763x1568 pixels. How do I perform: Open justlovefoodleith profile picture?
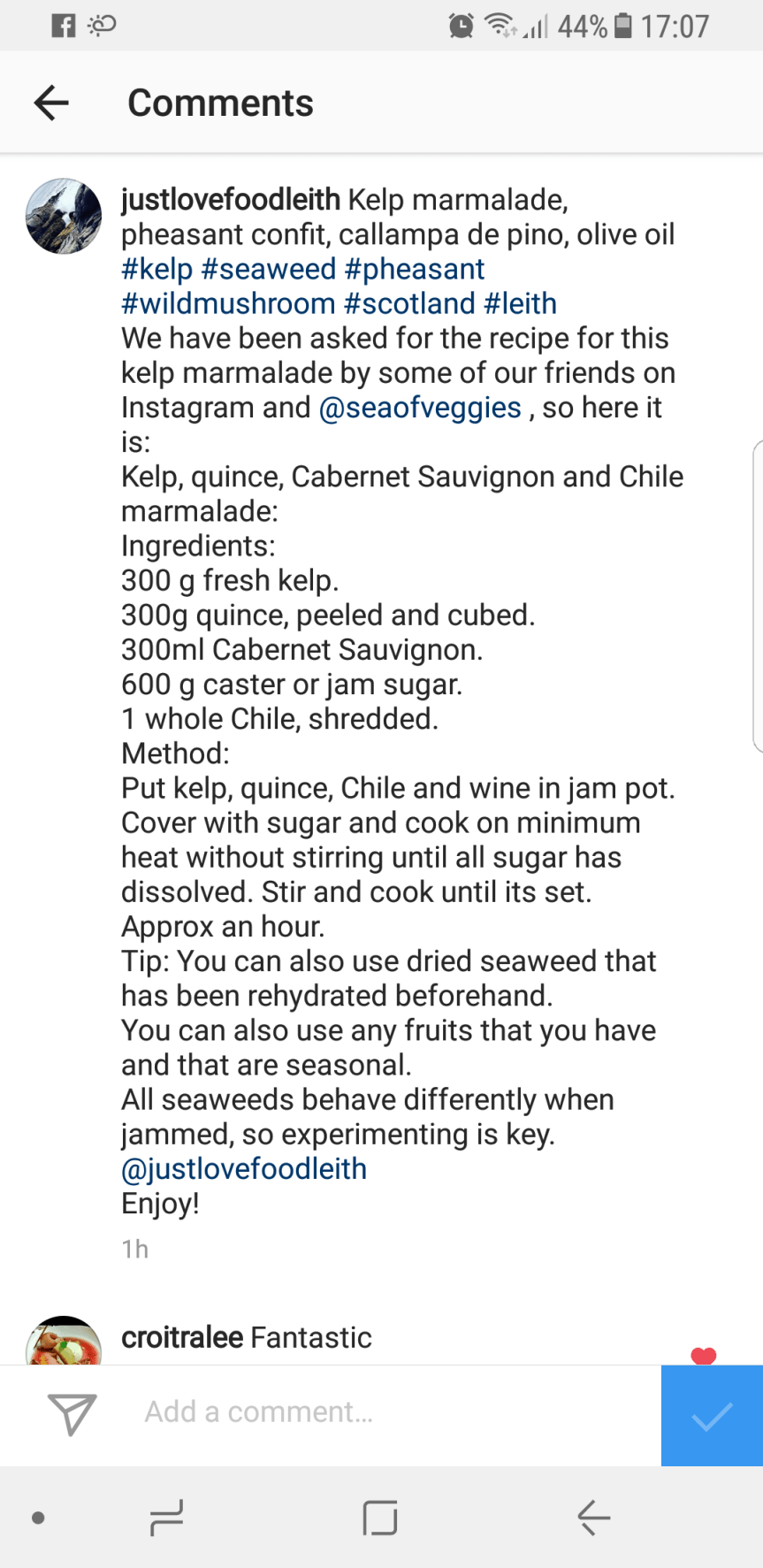tap(64, 217)
